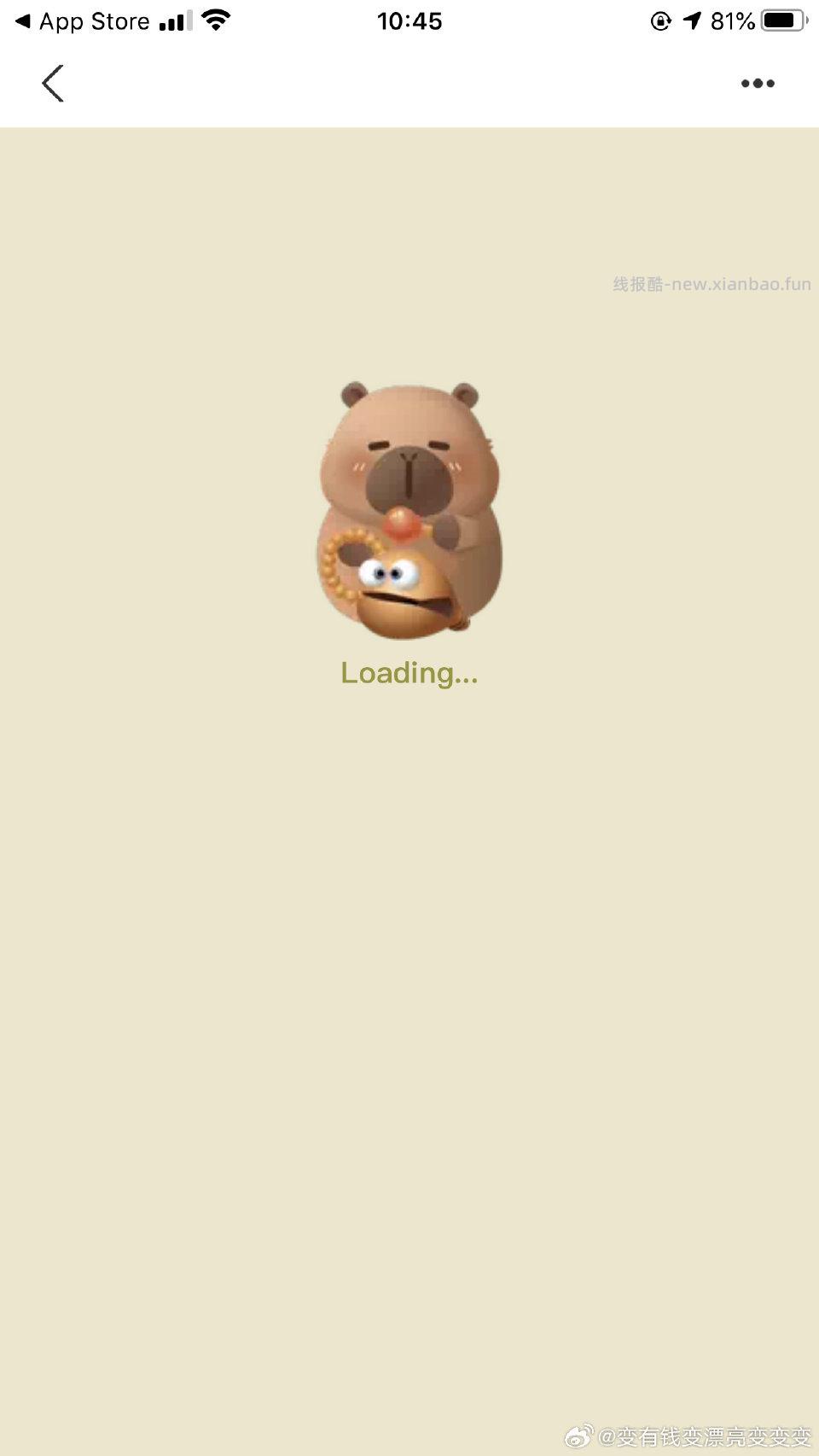Open the three-dot overflow menu
819x1456 pixels.
tap(758, 84)
